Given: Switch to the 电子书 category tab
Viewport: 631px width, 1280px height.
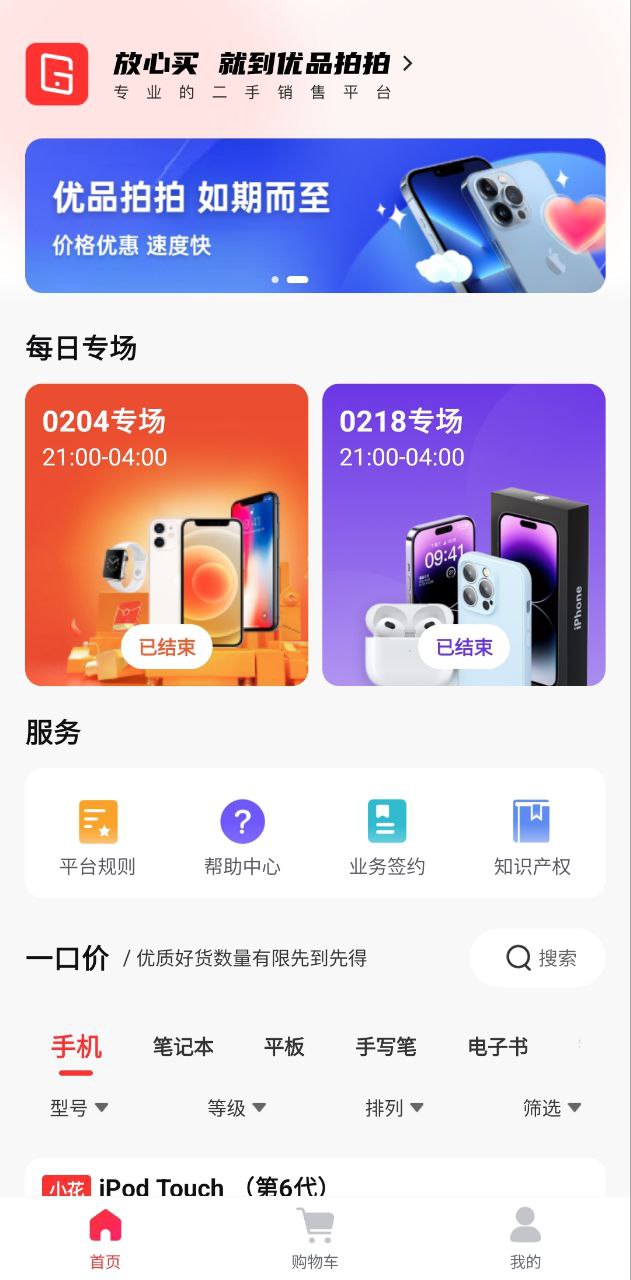Looking at the screenshot, I should coord(498,1047).
